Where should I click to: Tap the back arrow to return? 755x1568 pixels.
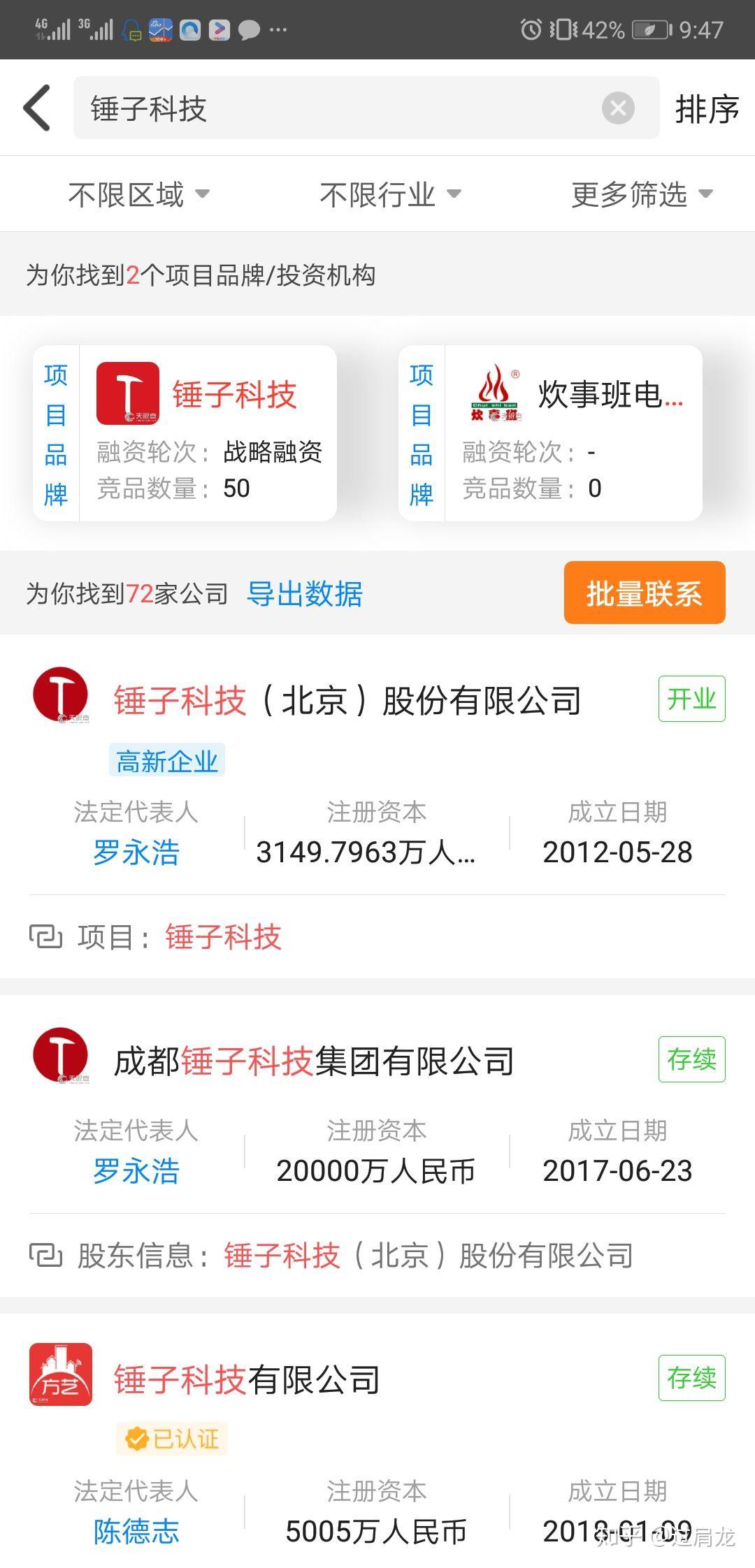36,108
